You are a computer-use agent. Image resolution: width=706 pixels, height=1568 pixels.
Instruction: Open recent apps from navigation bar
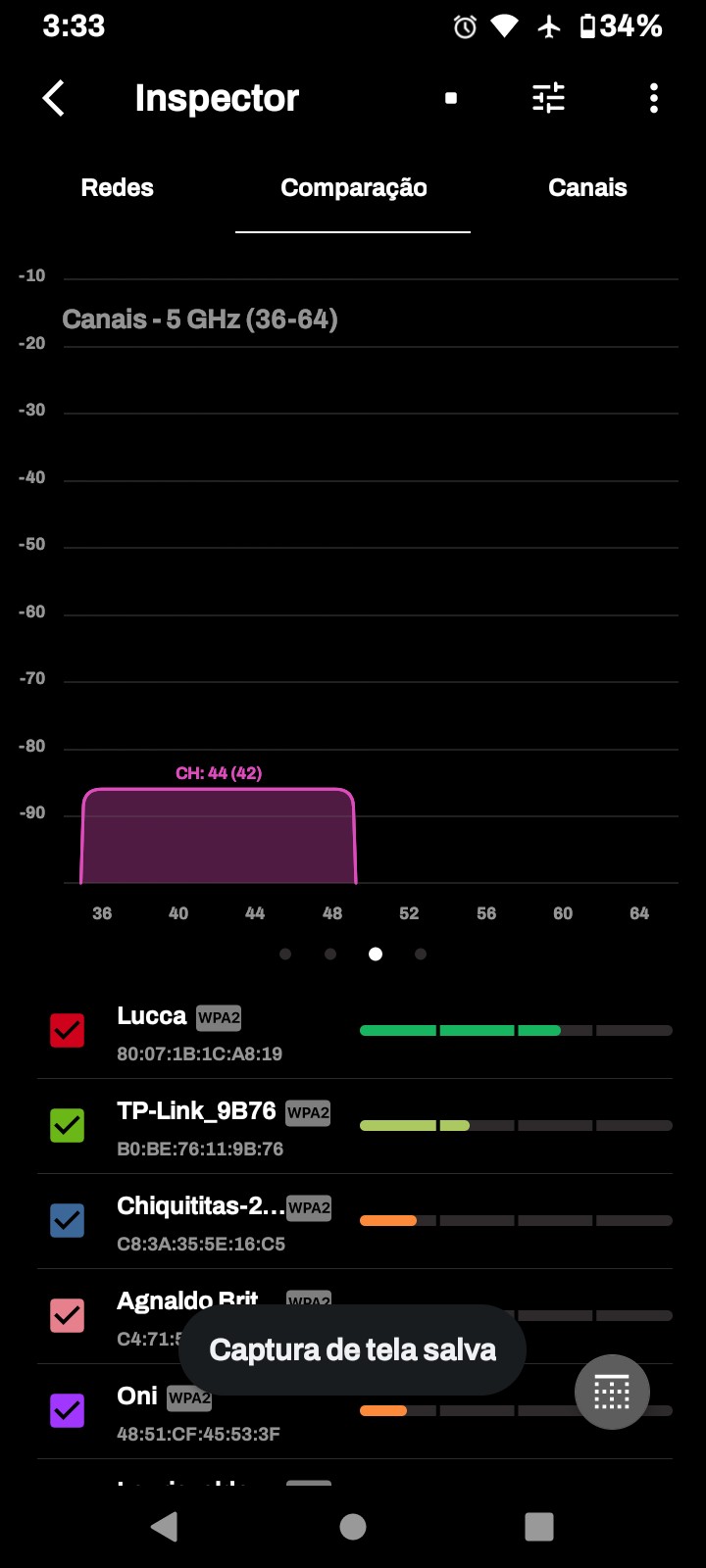point(539,1526)
